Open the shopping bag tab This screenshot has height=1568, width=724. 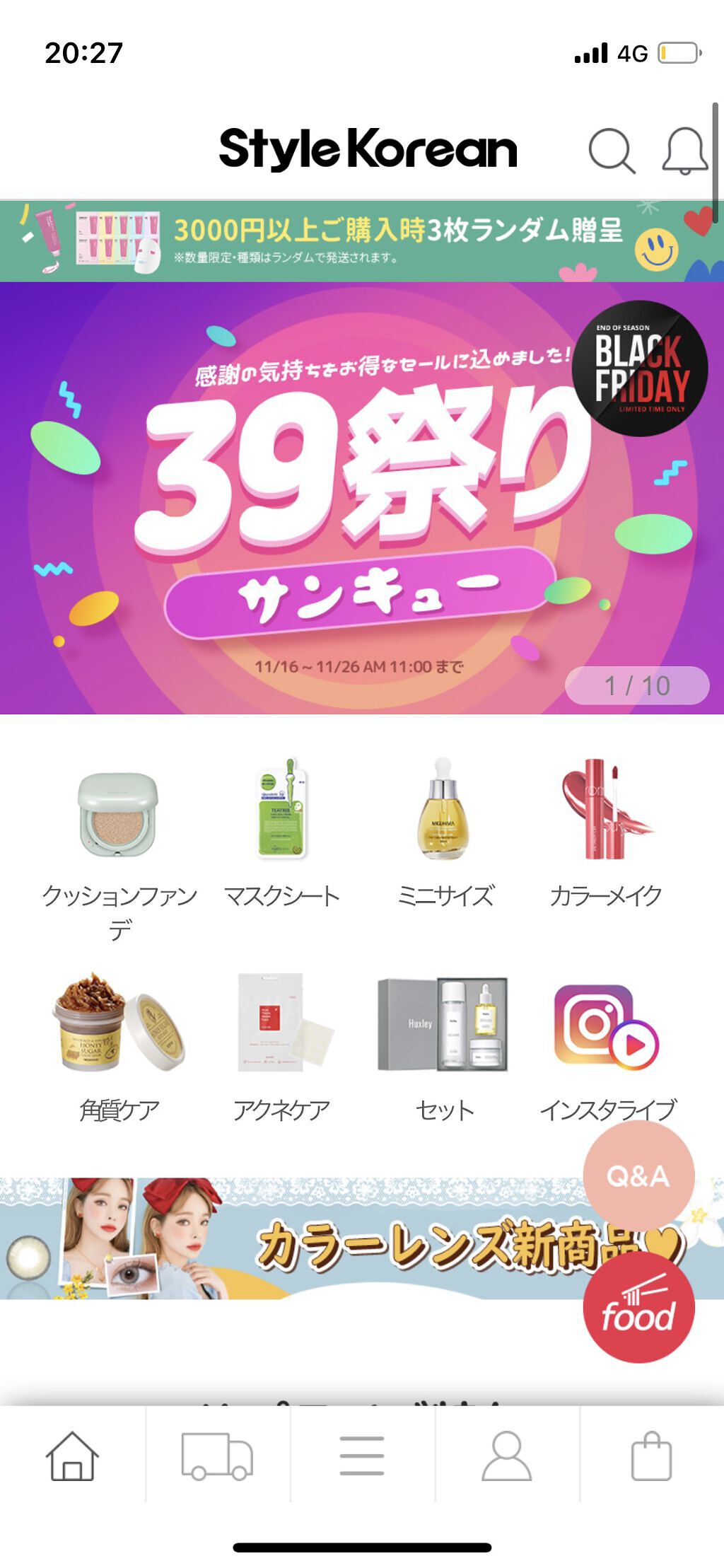651,1456
